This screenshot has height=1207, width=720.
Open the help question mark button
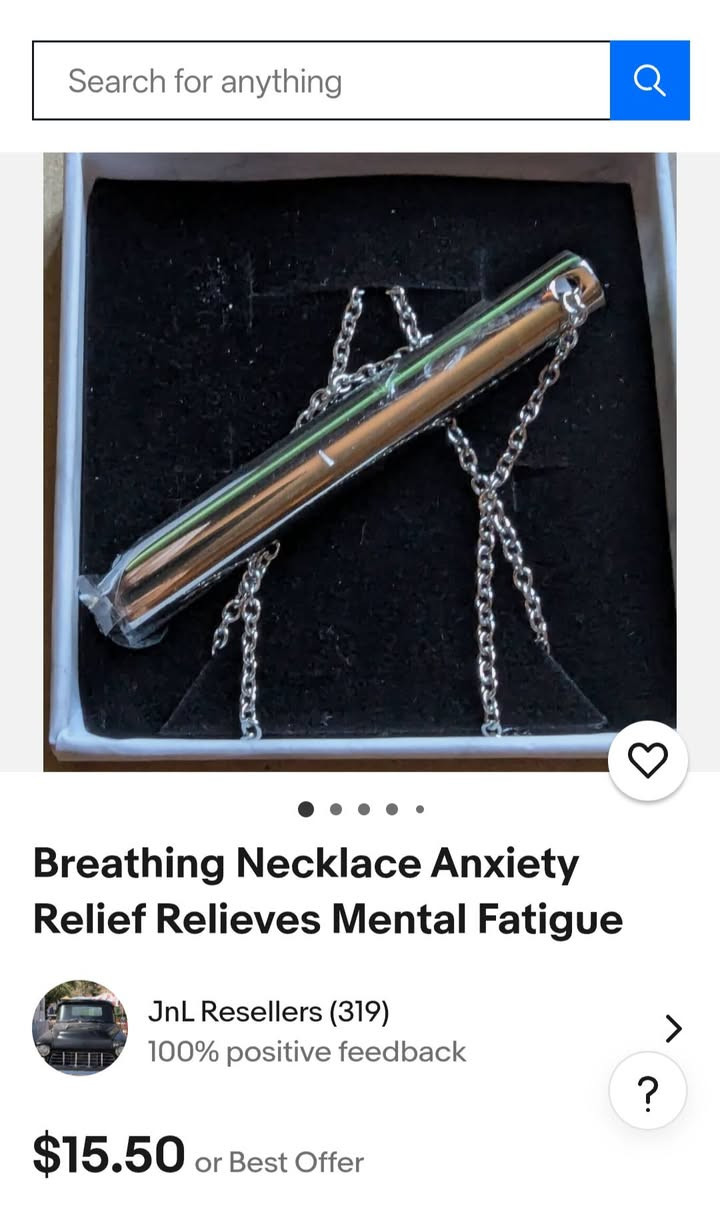coord(647,1091)
